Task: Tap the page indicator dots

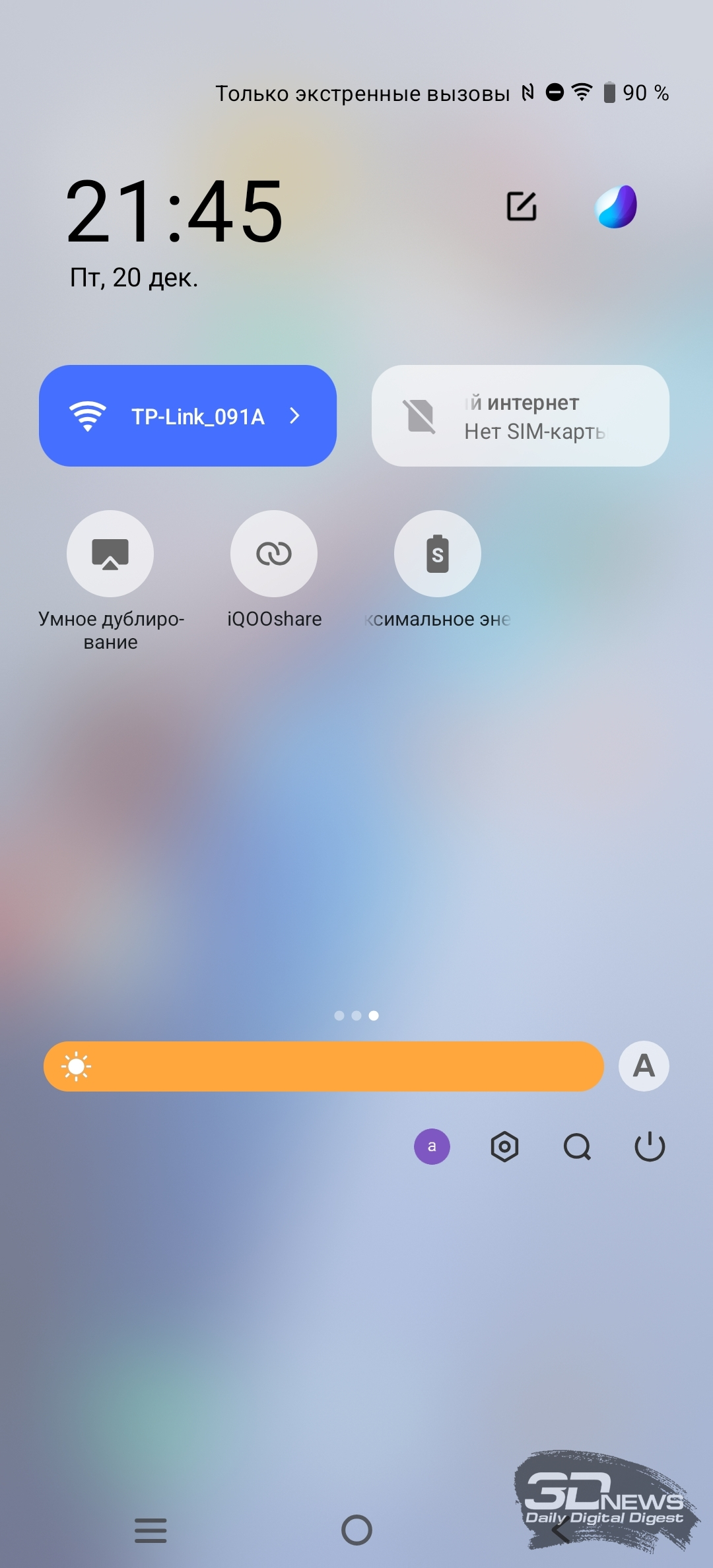Action: coord(356,1016)
